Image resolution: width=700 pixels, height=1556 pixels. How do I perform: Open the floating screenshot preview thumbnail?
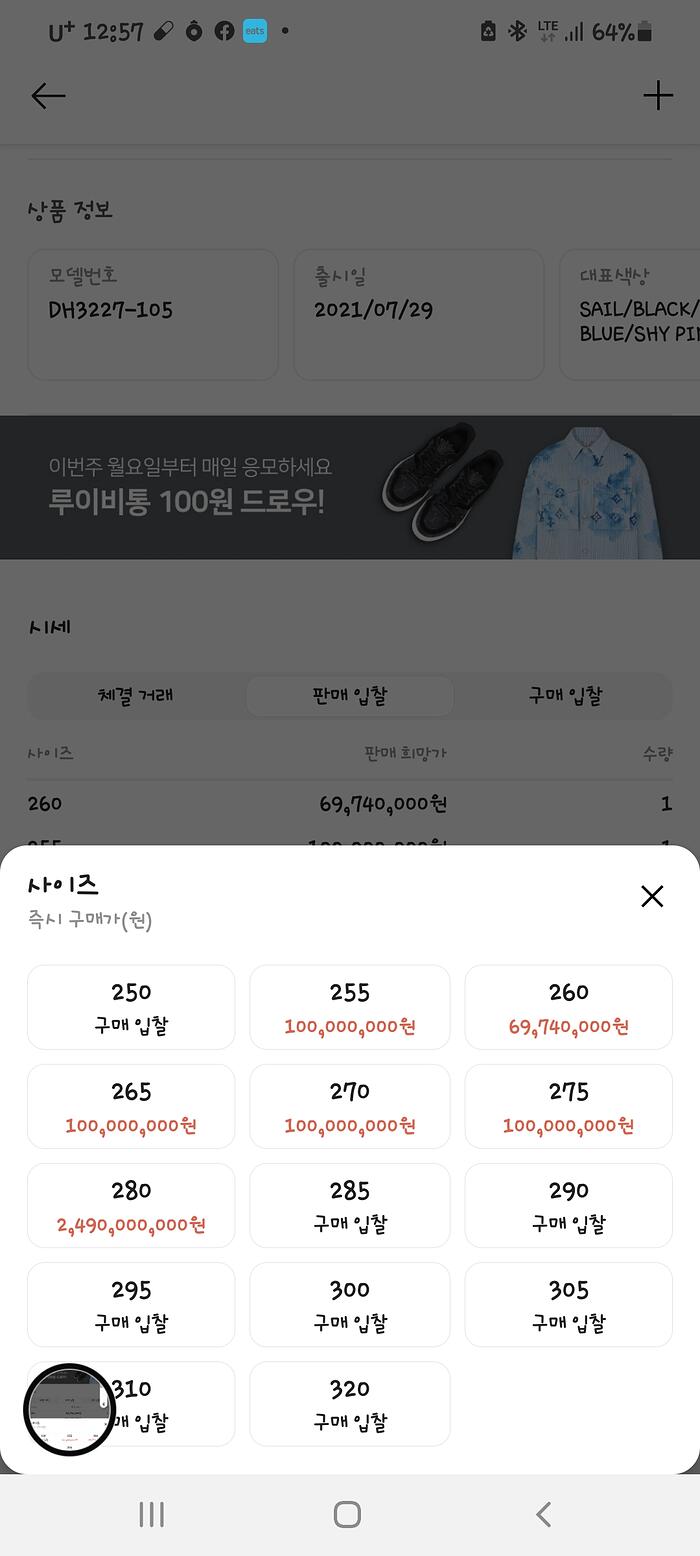(69, 1409)
